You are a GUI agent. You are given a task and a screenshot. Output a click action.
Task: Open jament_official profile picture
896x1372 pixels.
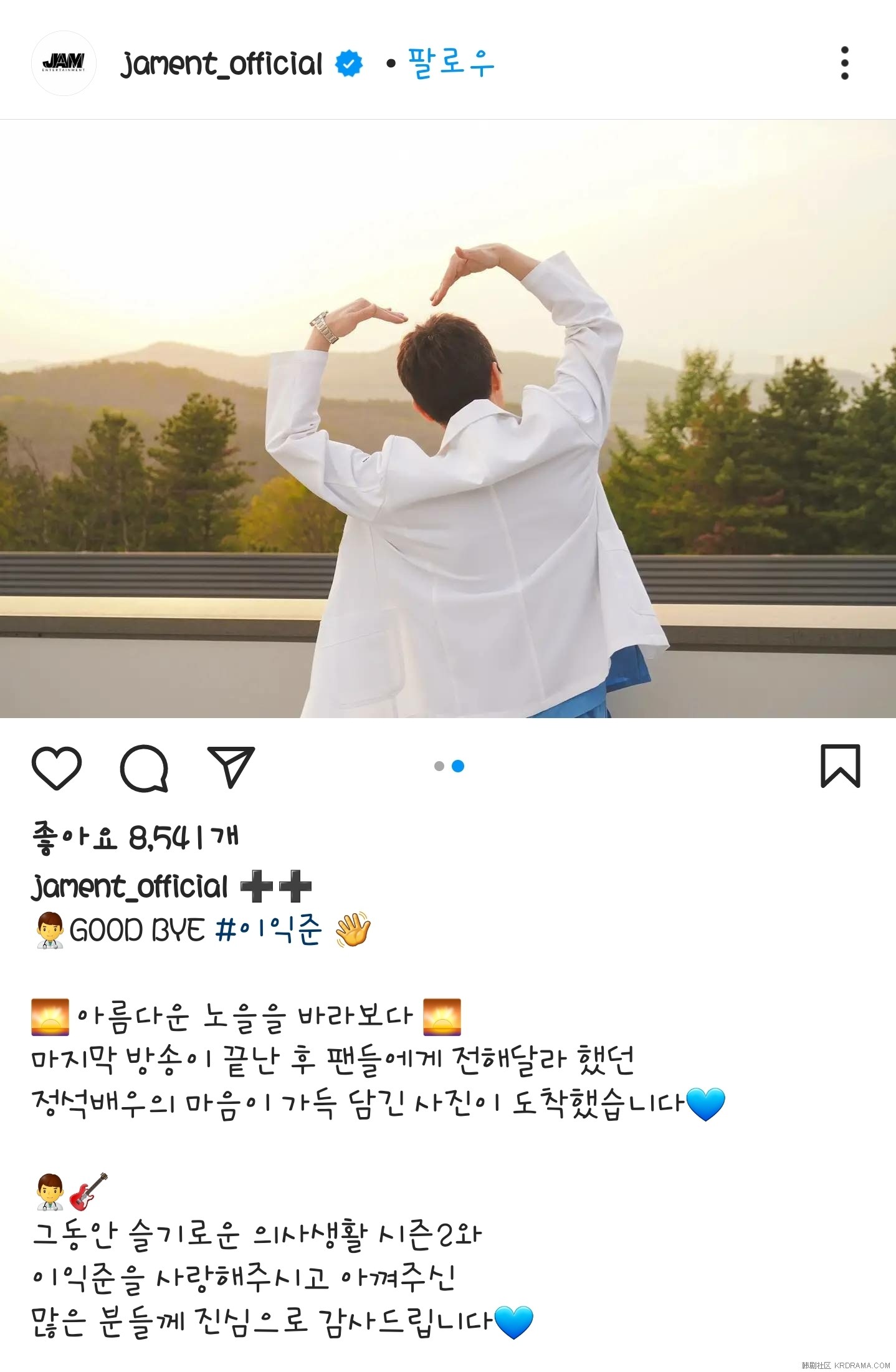[x=64, y=63]
